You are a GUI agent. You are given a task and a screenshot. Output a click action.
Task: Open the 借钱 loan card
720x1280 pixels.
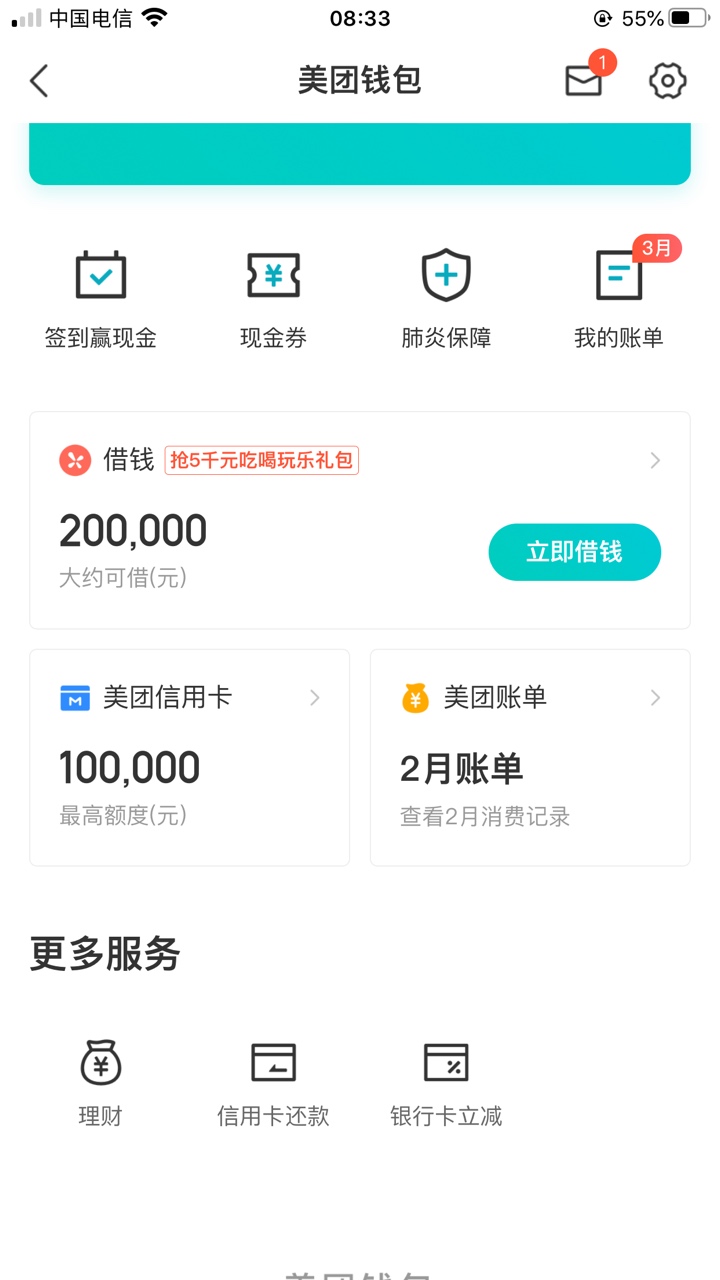pos(360,520)
